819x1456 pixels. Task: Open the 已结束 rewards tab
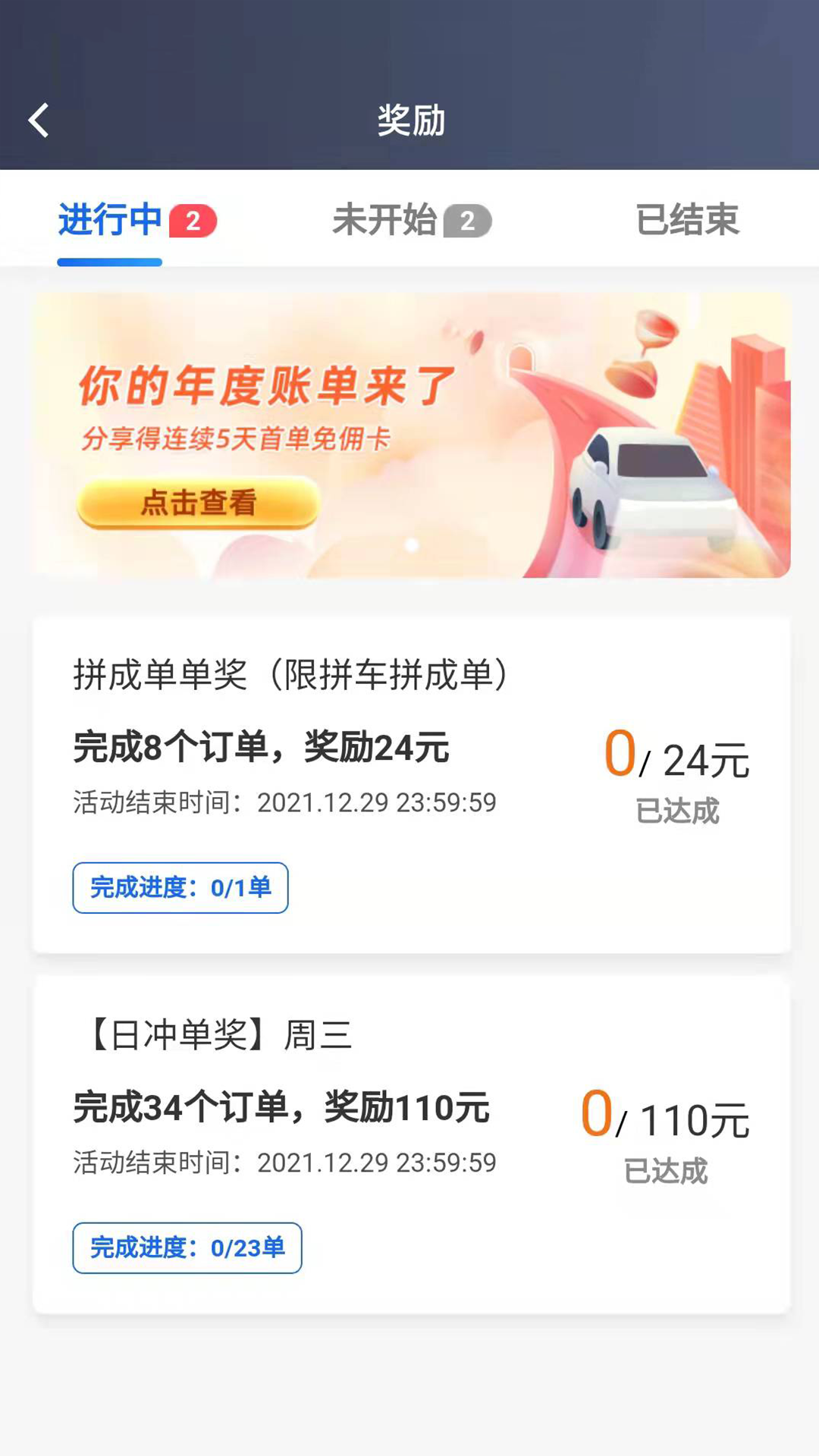click(x=689, y=220)
